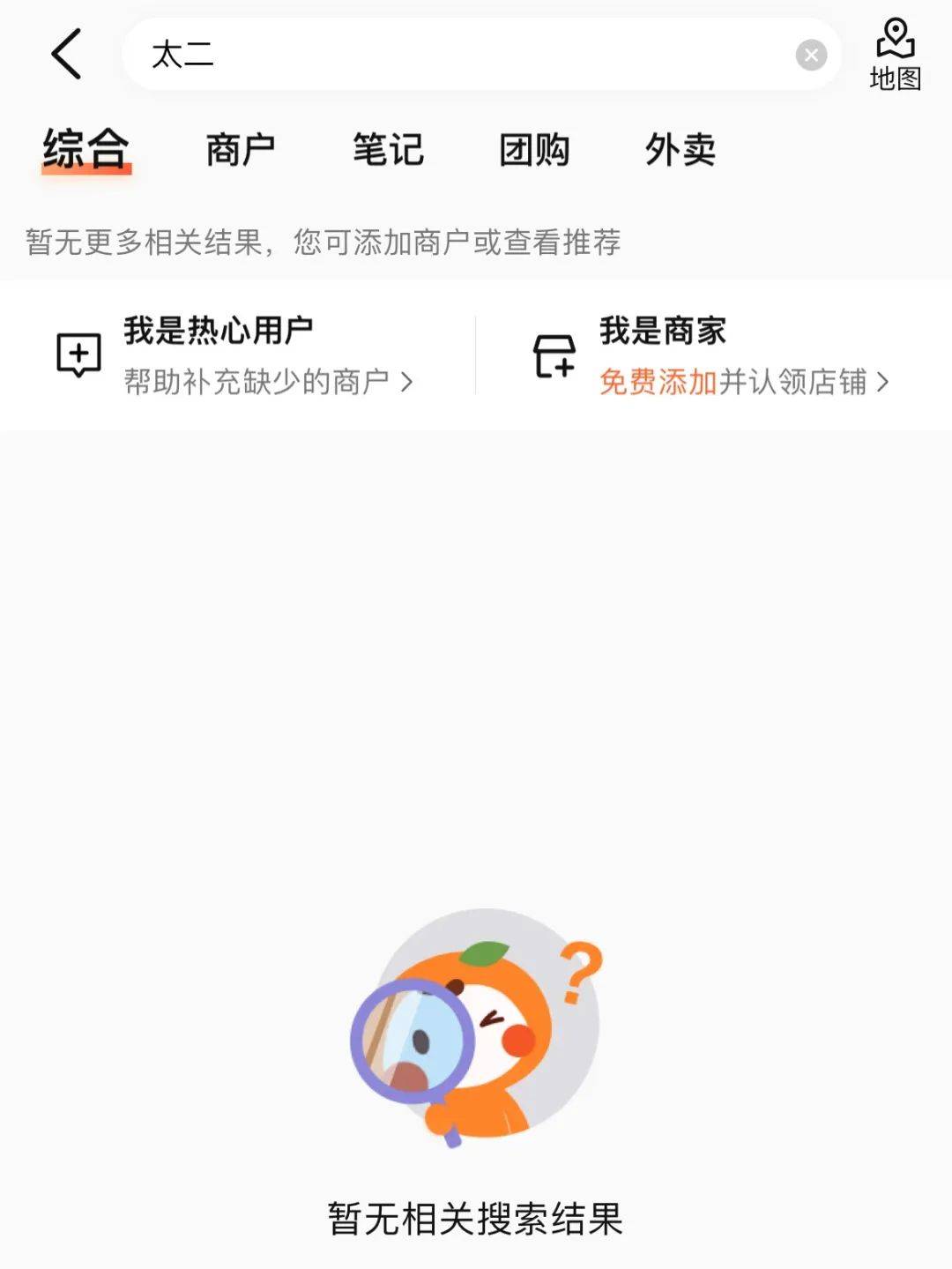Image resolution: width=952 pixels, height=1269 pixels.
Task: Switch to the 团购 tab
Action: (534, 150)
